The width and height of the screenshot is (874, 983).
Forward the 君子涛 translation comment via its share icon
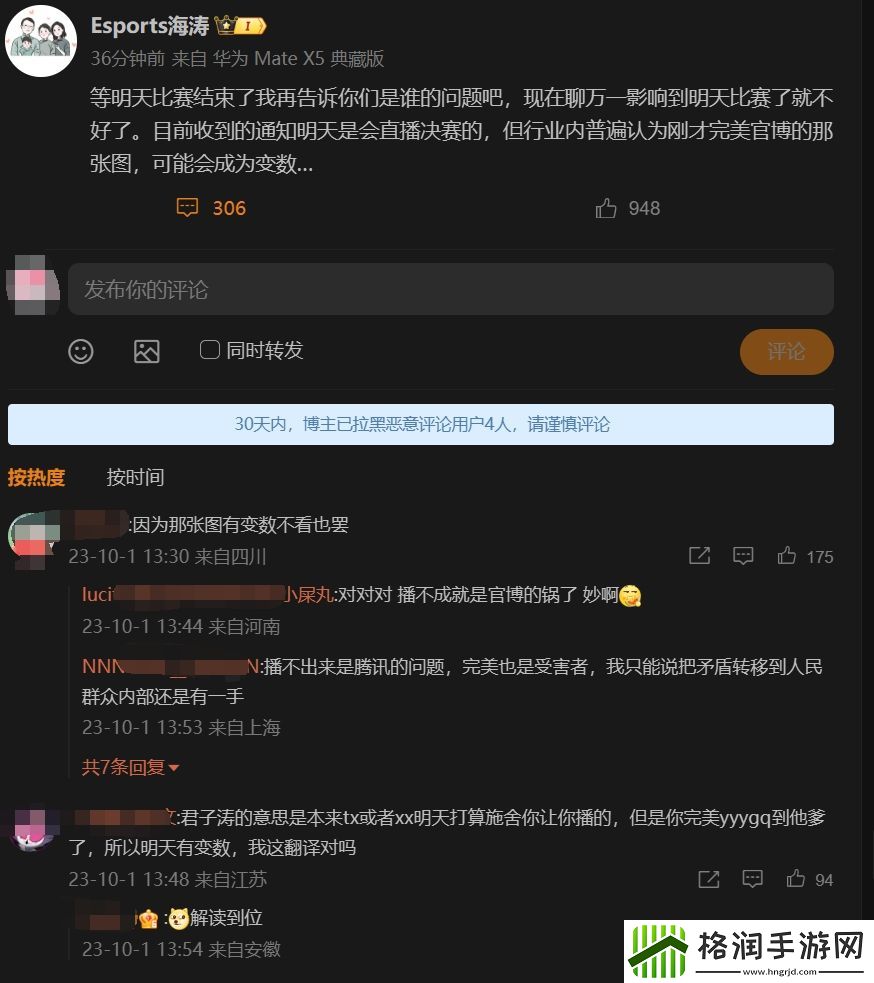point(709,879)
